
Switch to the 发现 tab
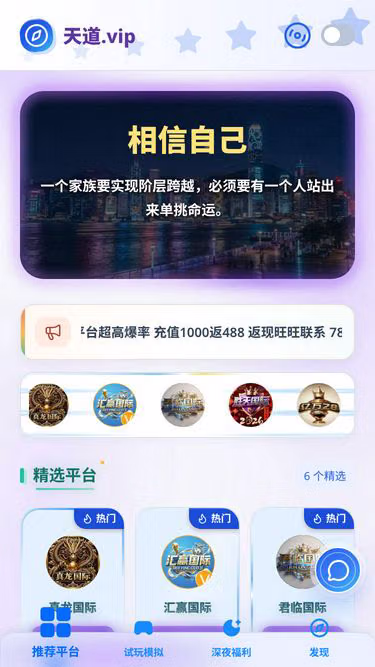319,638
